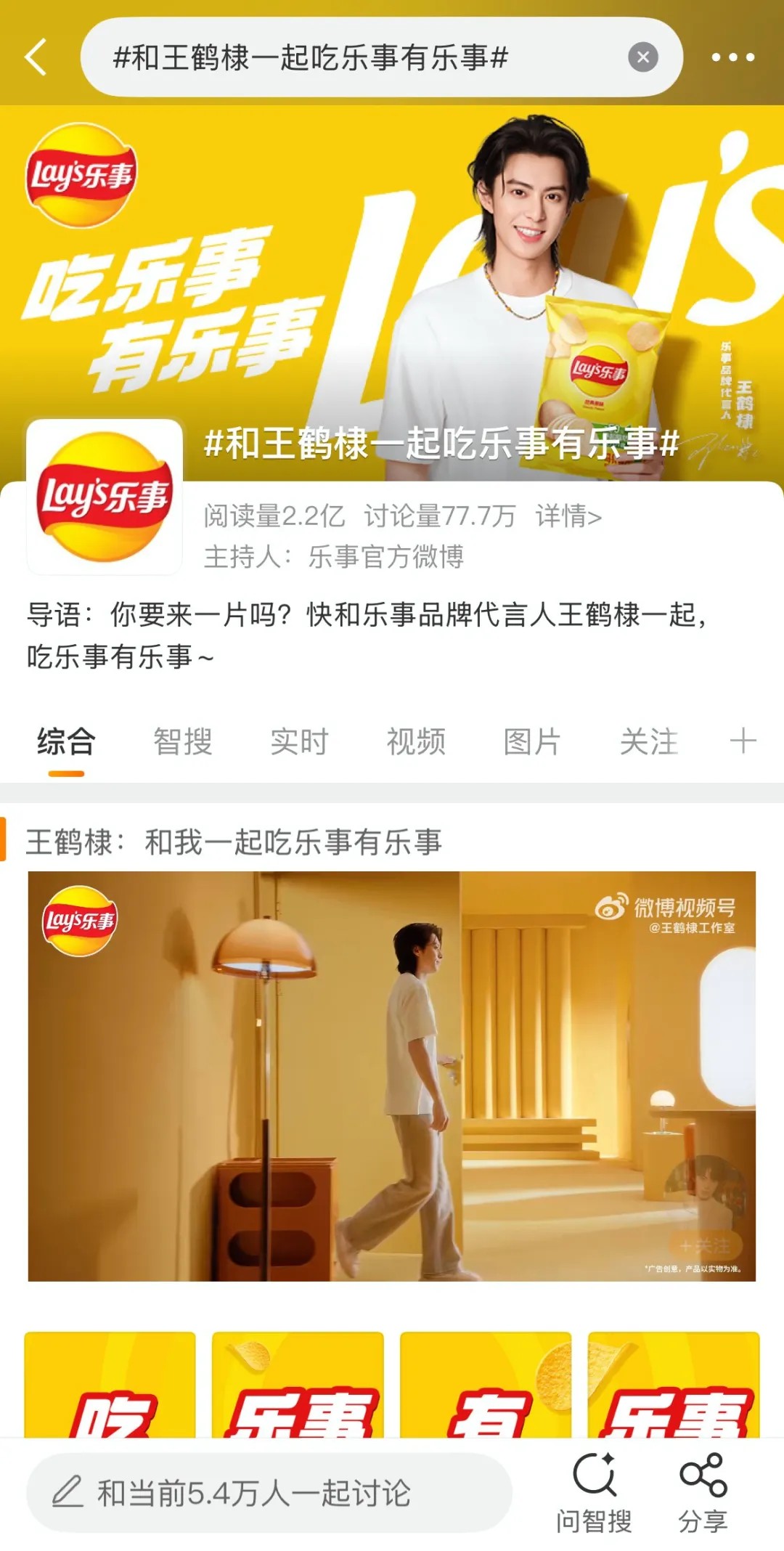Open the red 有 image tile

(485, 1385)
